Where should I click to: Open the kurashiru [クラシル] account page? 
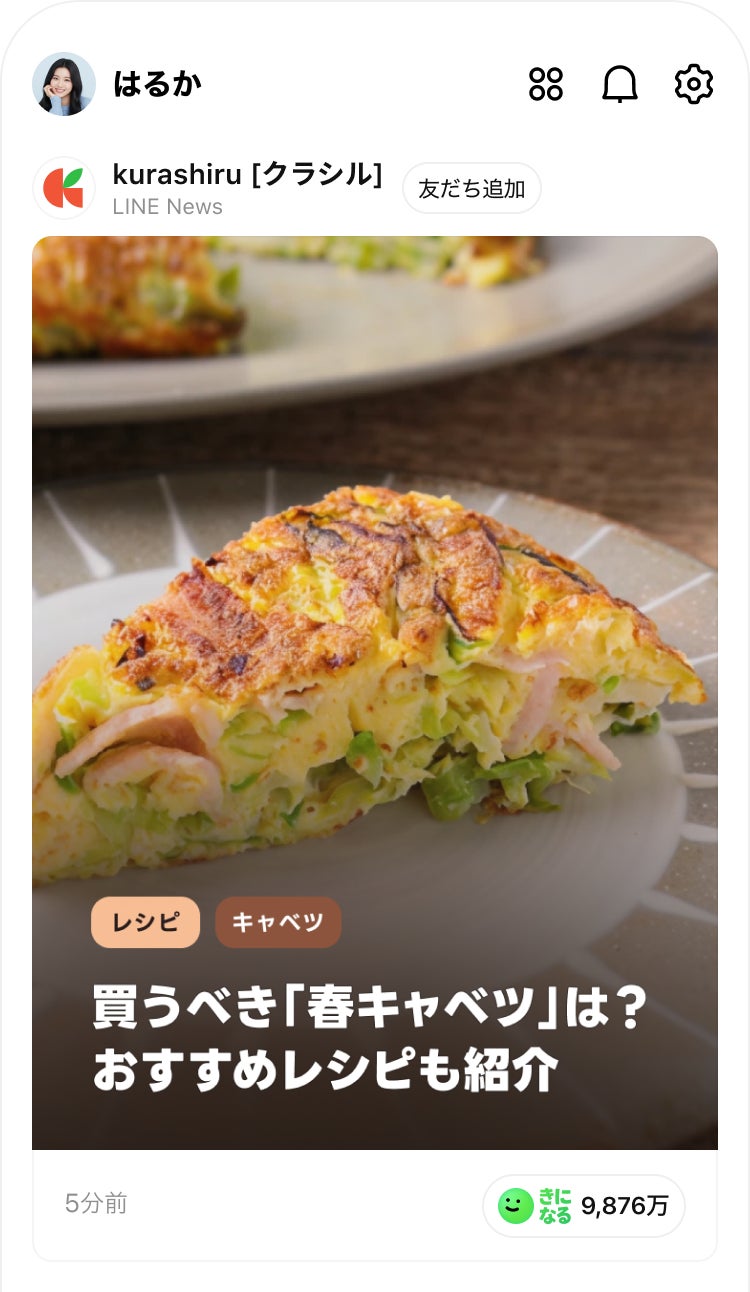click(x=246, y=175)
